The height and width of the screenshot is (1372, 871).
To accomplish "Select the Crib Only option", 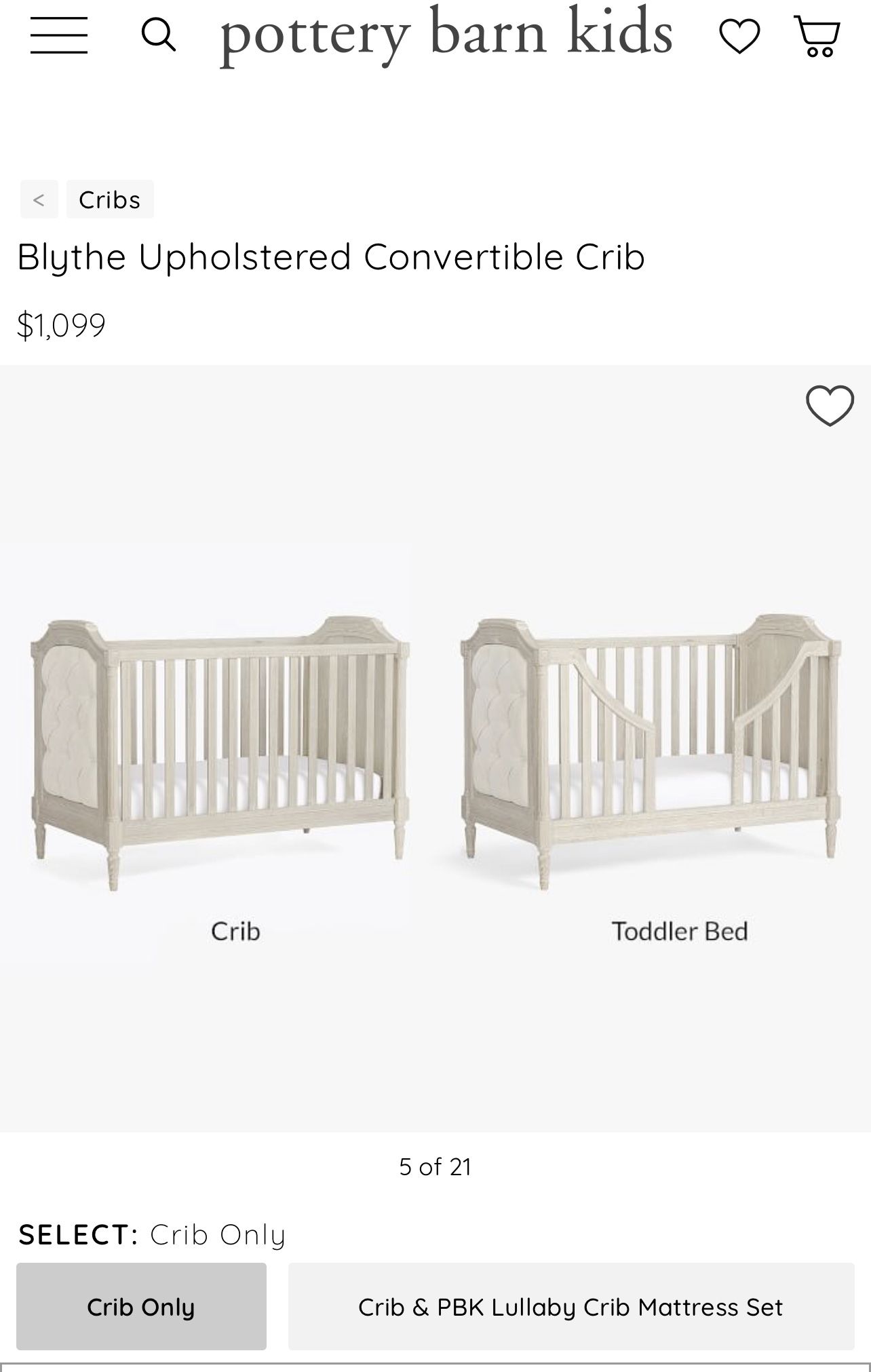I will (141, 1308).
